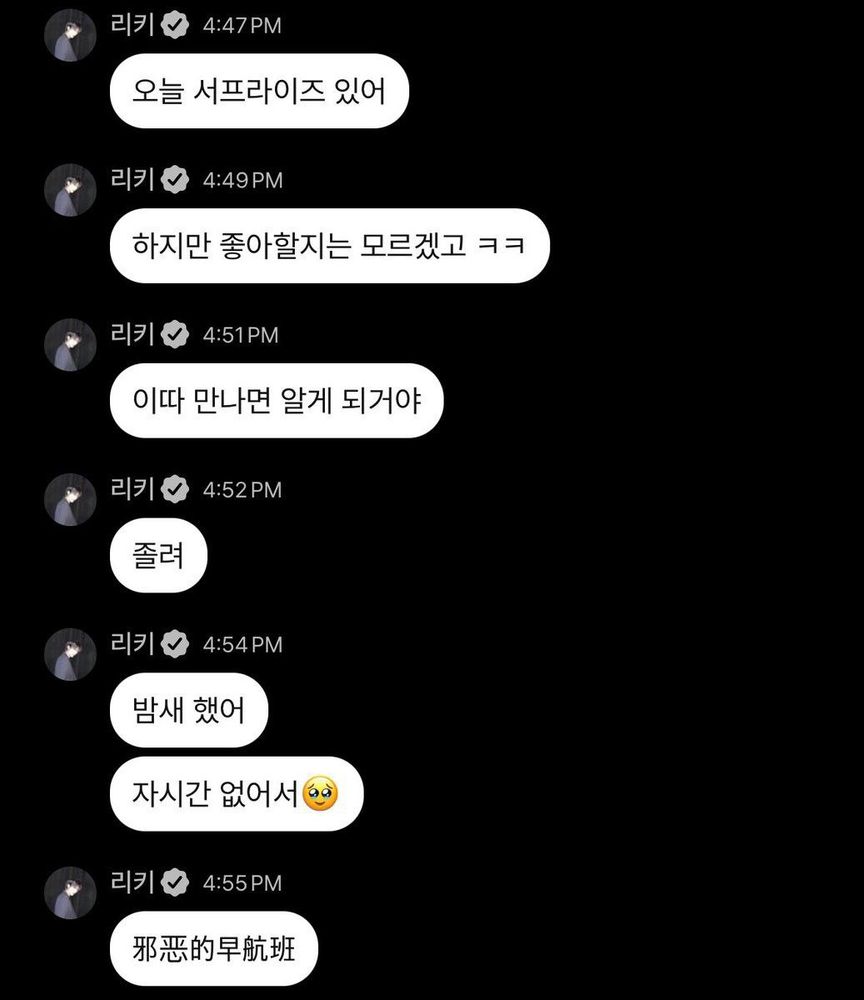864x1000 pixels.
Task: Open 리키's profile picture beside the 4:47 PM message
Action: tap(70, 36)
